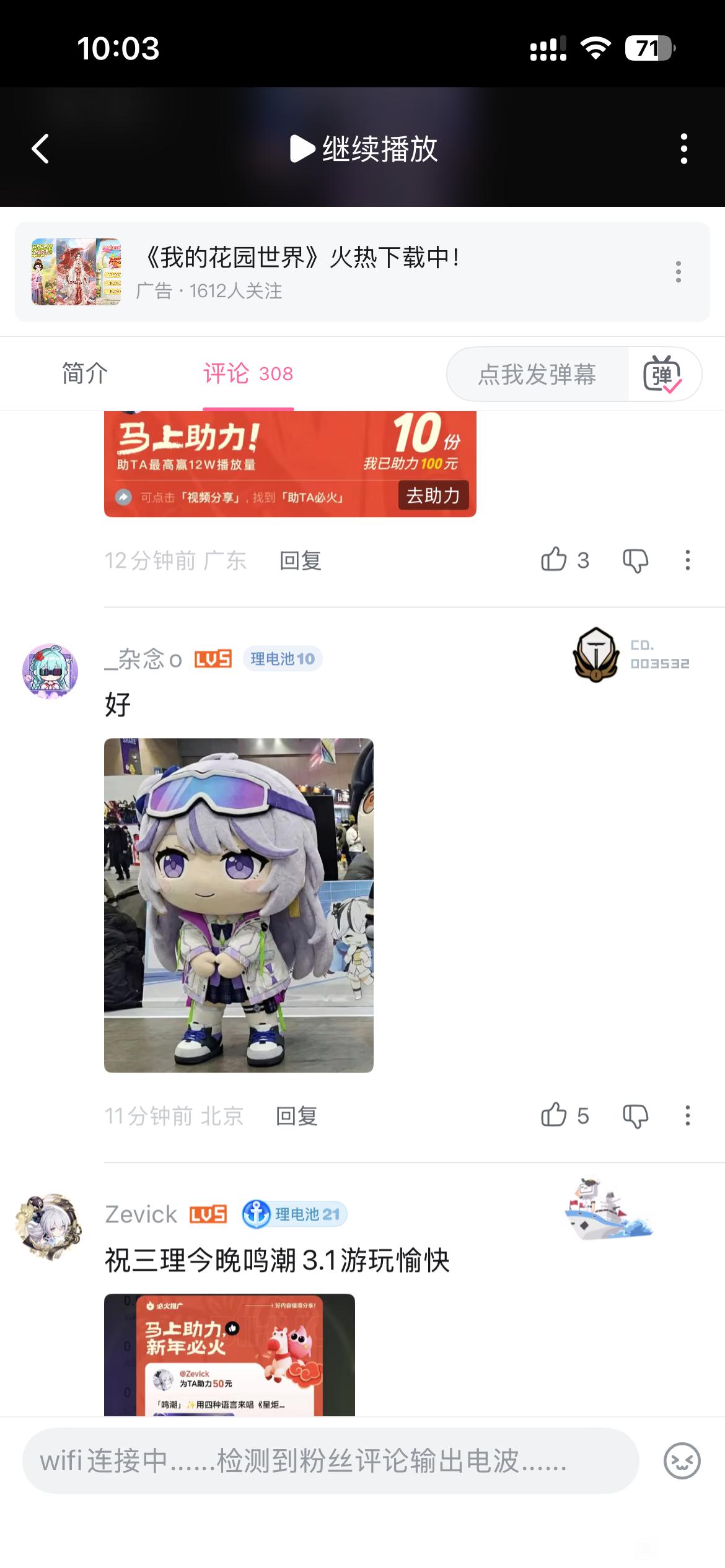This screenshot has height=1568, width=725.
Task: Open _杂念o's profile avatar
Action: pos(50,671)
